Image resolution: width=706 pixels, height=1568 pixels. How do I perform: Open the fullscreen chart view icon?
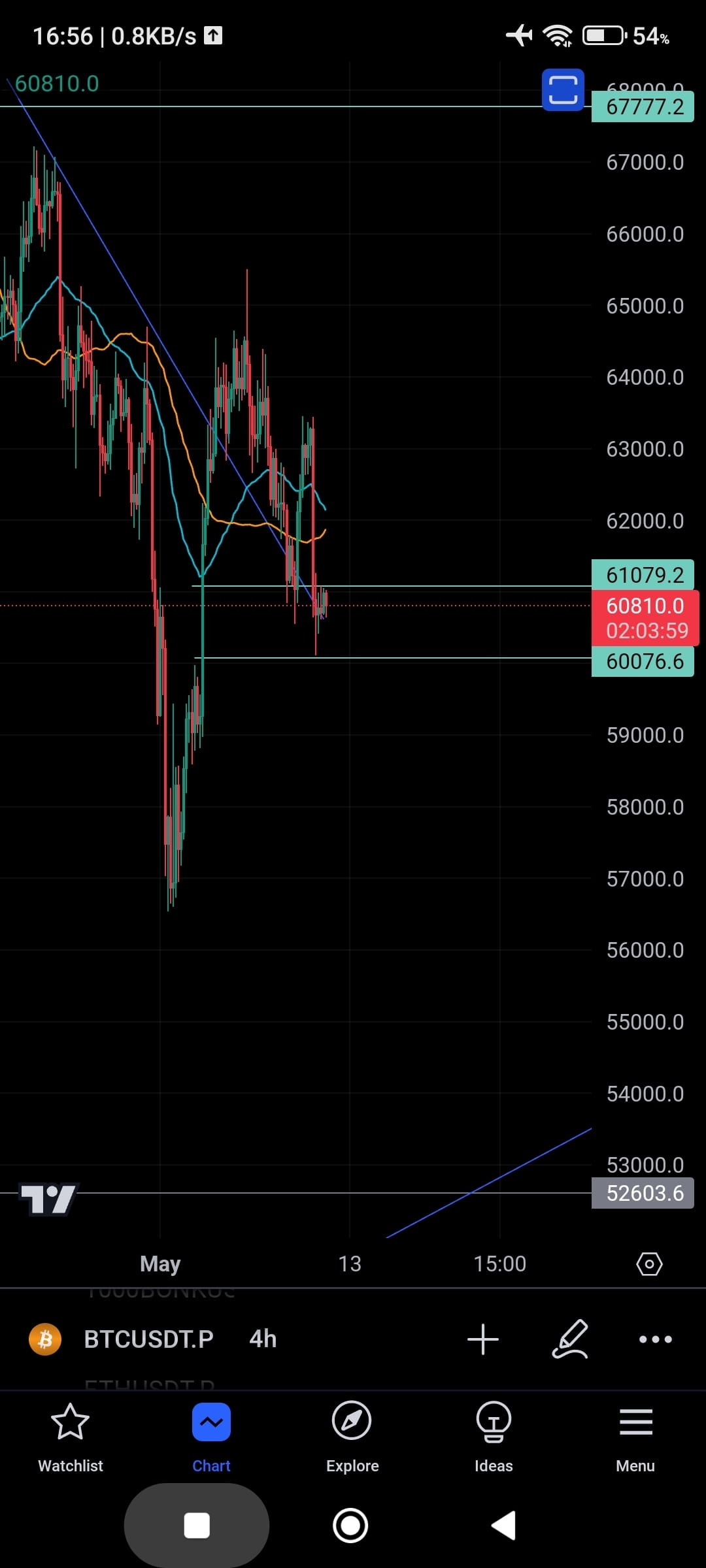(x=562, y=90)
